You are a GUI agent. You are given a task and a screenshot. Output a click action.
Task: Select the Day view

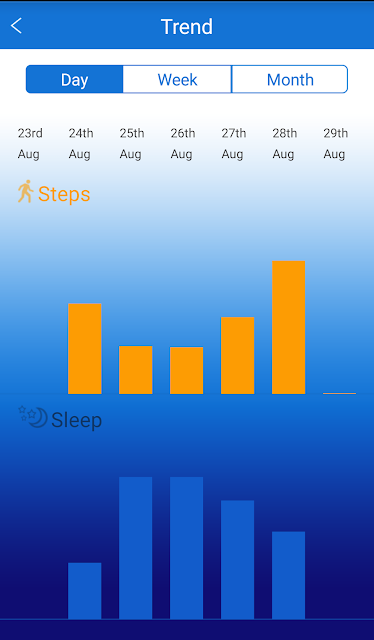74,79
